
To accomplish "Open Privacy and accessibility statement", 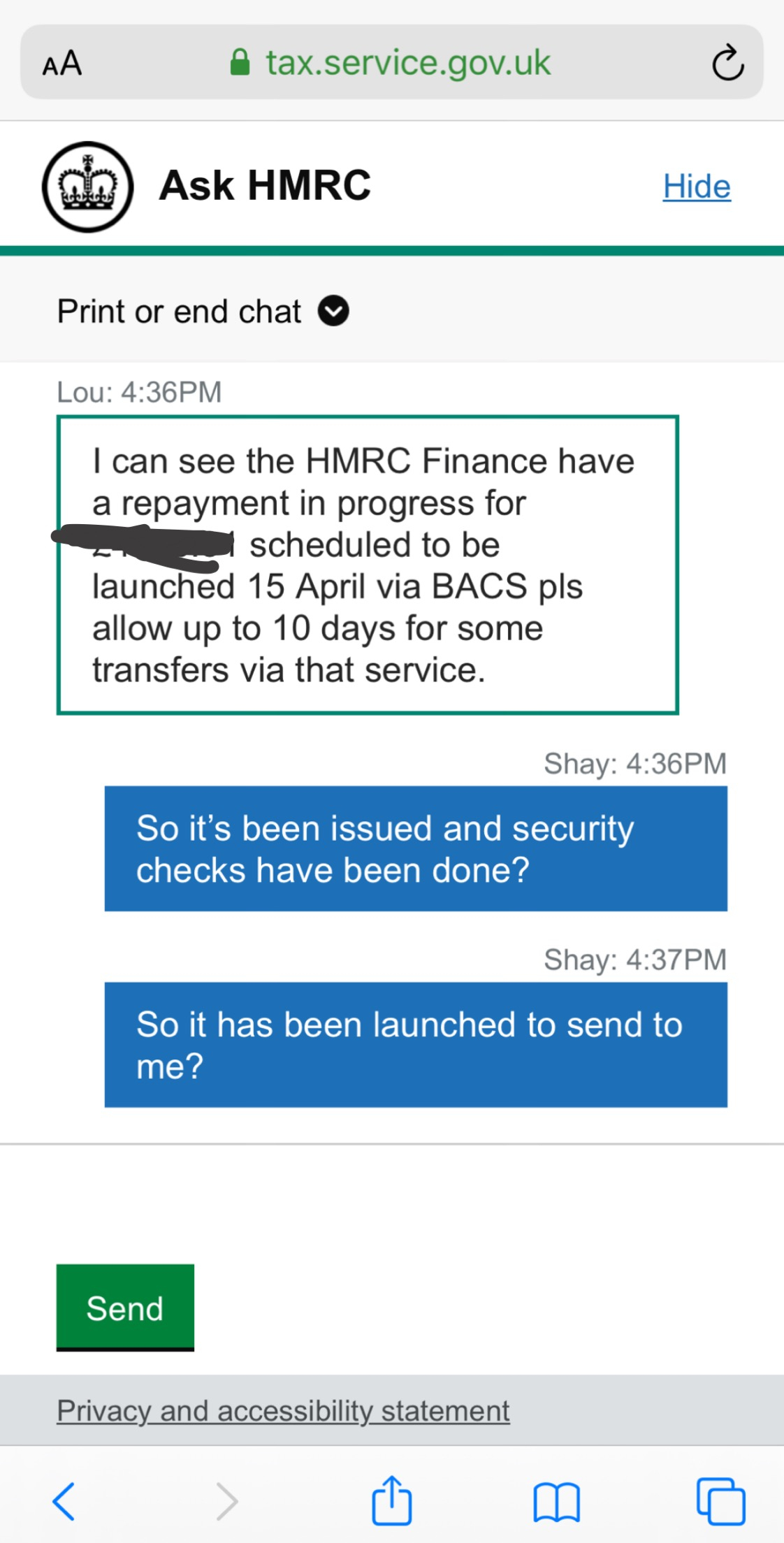I will (283, 1411).
